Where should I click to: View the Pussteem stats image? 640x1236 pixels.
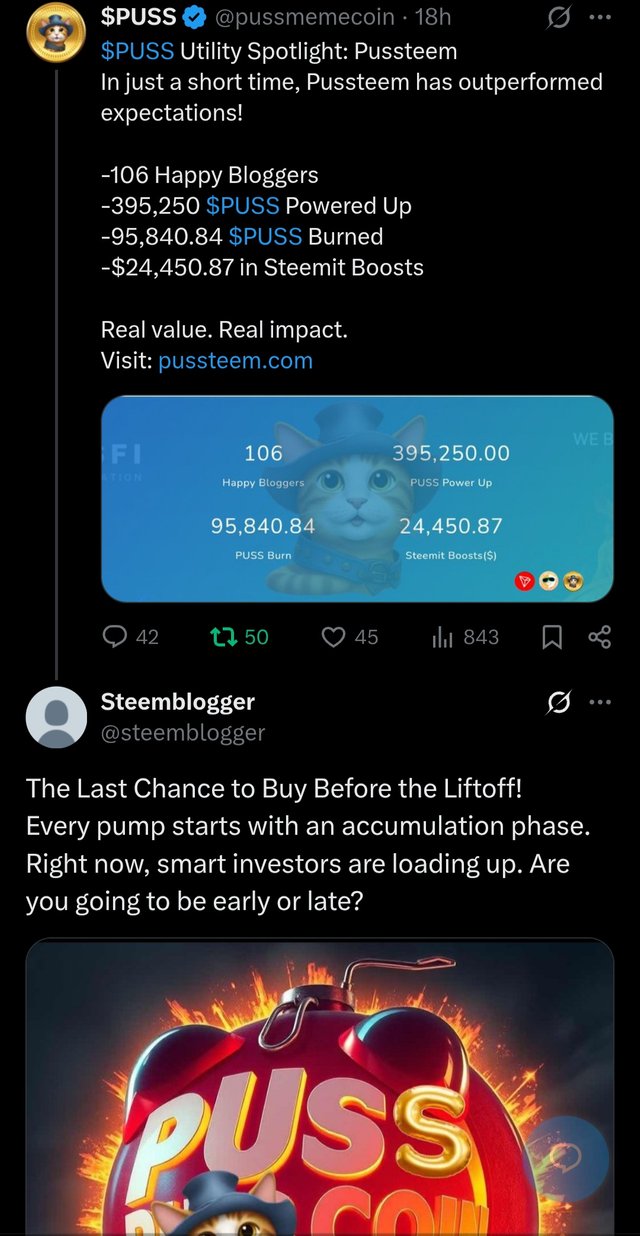357,499
